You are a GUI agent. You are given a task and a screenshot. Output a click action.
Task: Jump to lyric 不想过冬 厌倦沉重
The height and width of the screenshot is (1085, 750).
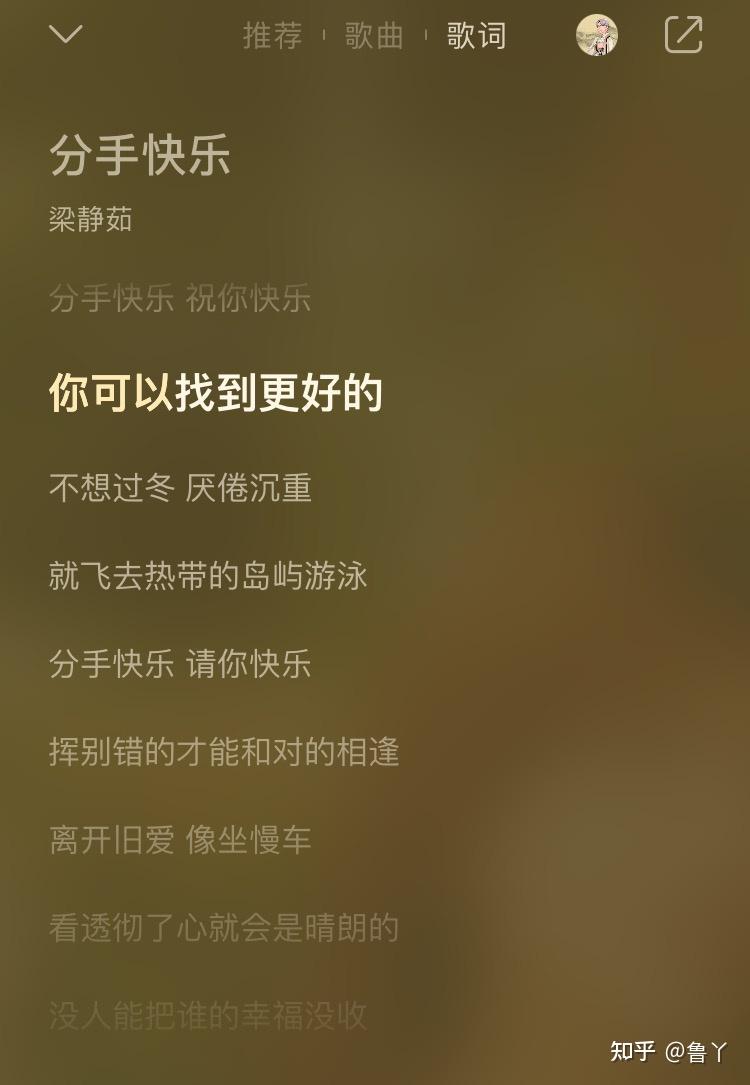click(x=181, y=489)
